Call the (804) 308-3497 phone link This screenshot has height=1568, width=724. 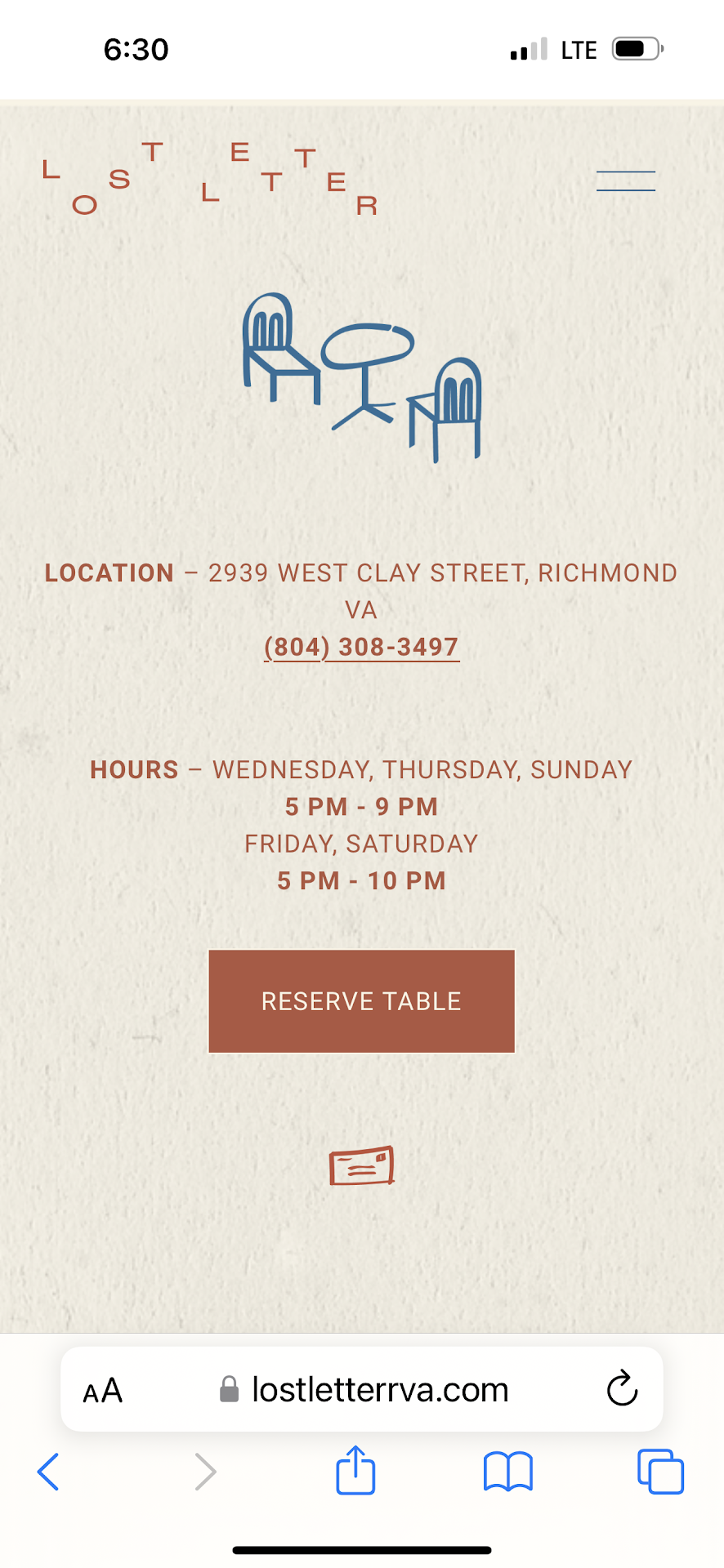[x=361, y=647]
